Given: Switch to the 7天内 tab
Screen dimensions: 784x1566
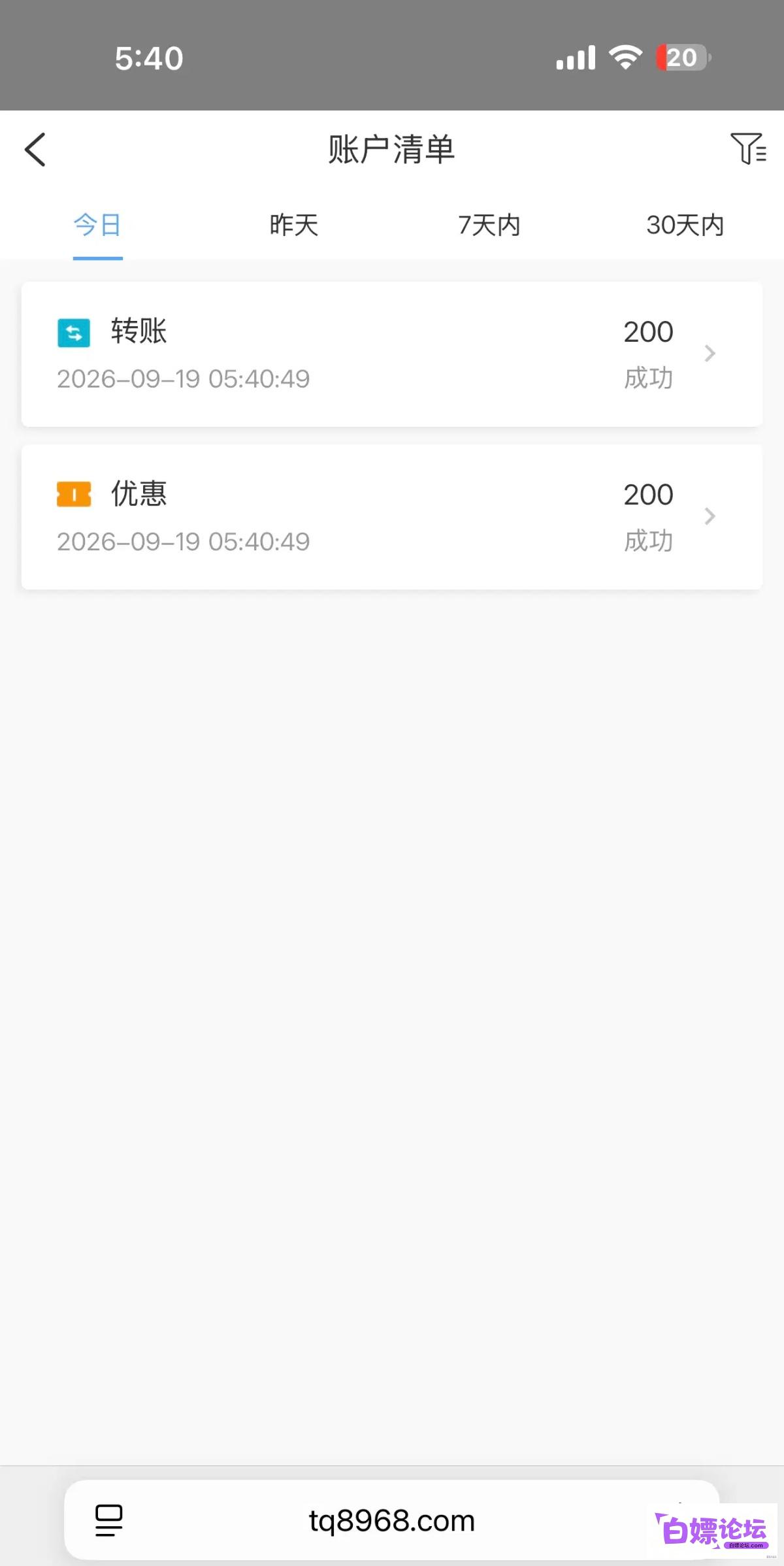Looking at the screenshot, I should click(489, 225).
